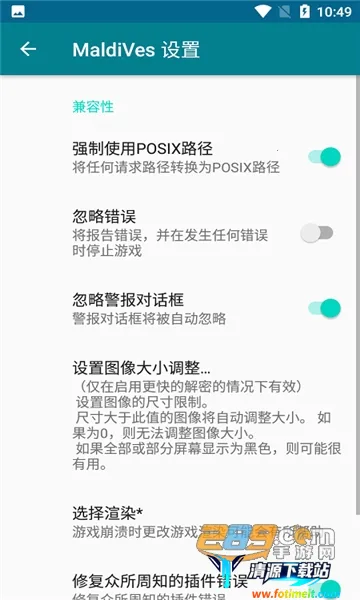Open the 选择渲染 option

click(180, 522)
